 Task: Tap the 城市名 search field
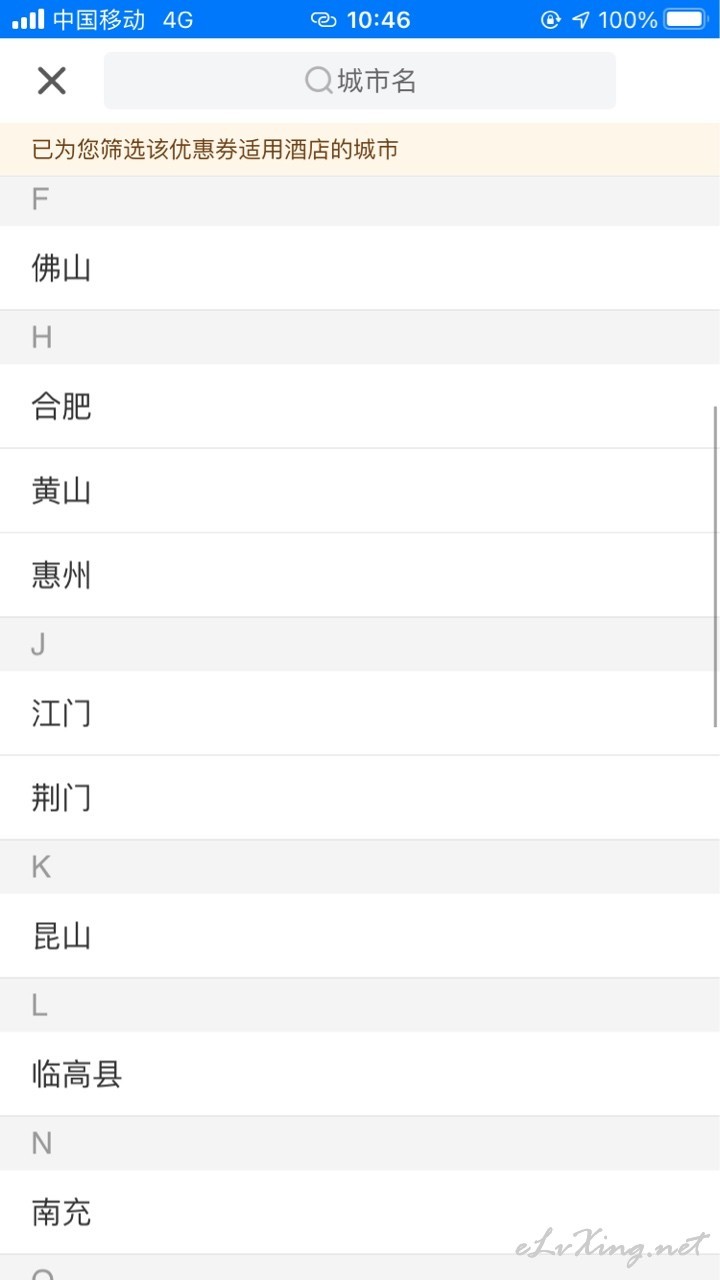click(360, 81)
